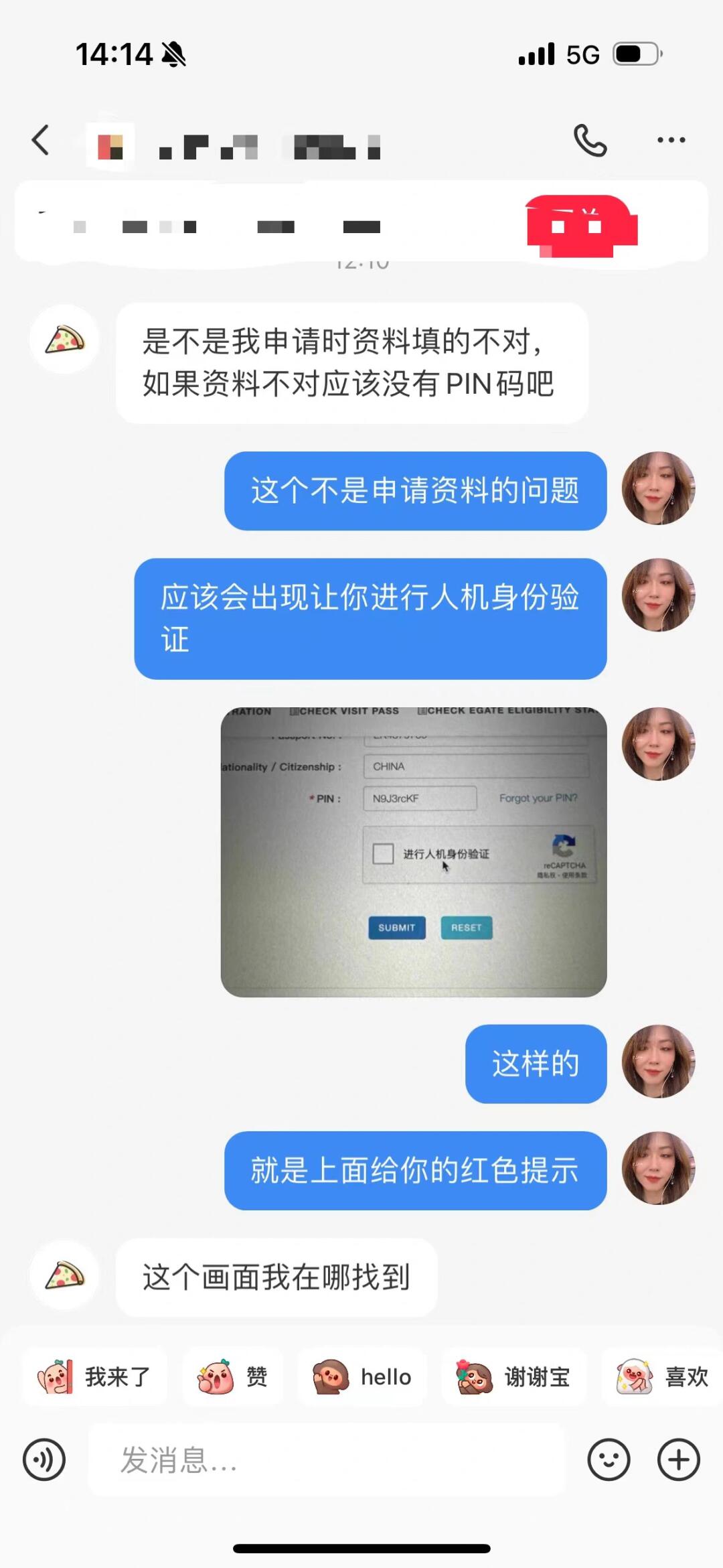Send the 我来了 quick sticker reply

click(94, 1377)
